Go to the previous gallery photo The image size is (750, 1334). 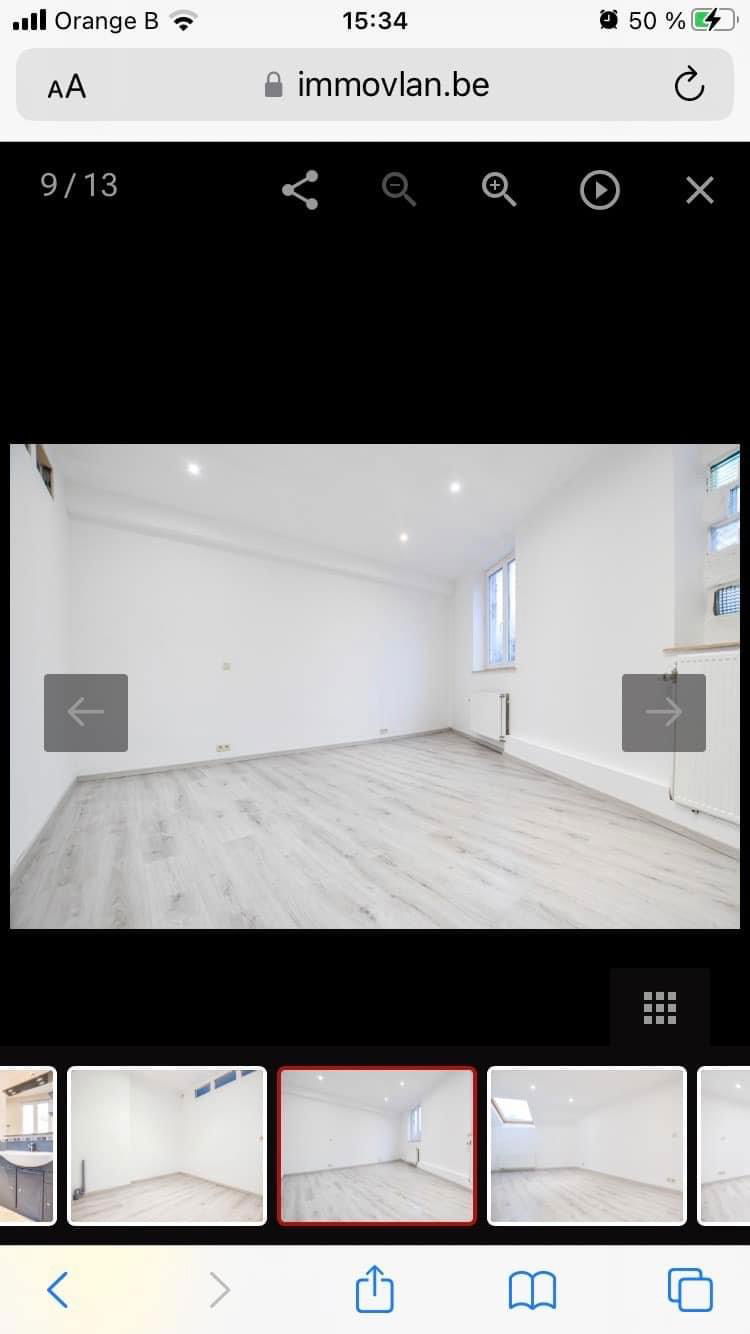[x=85, y=711]
